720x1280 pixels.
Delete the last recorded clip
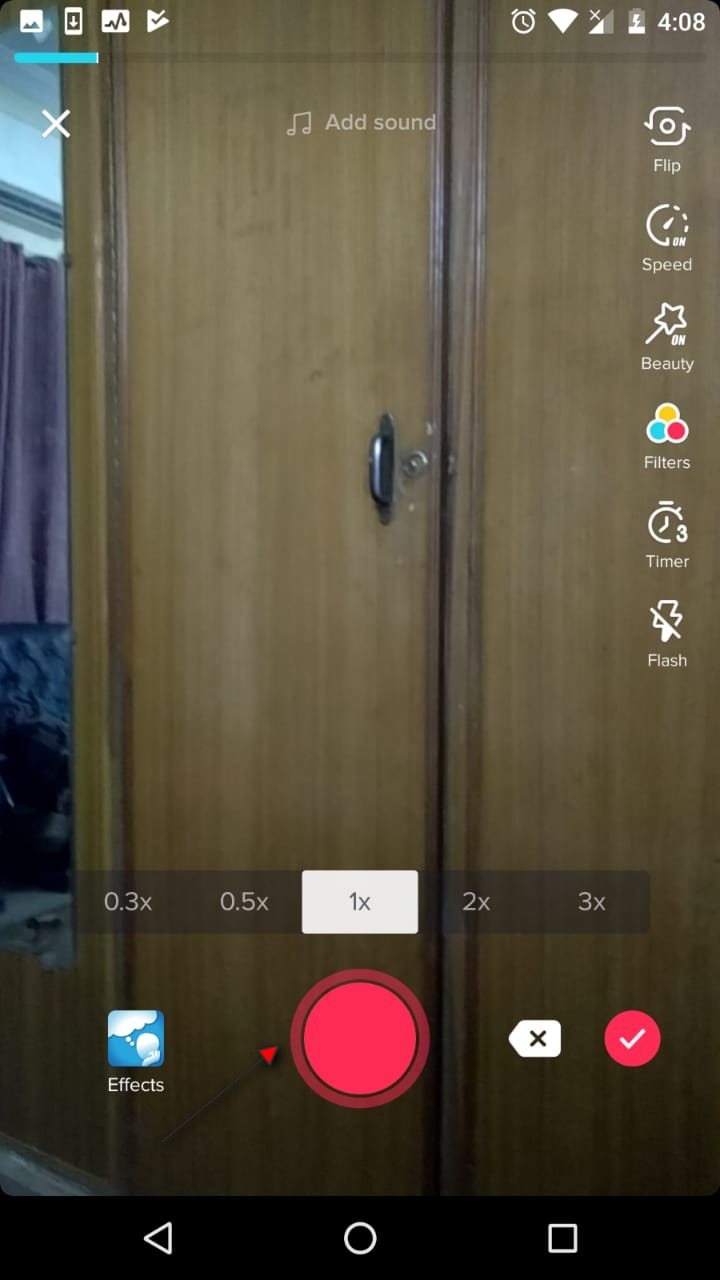click(x=535, y=1039)
